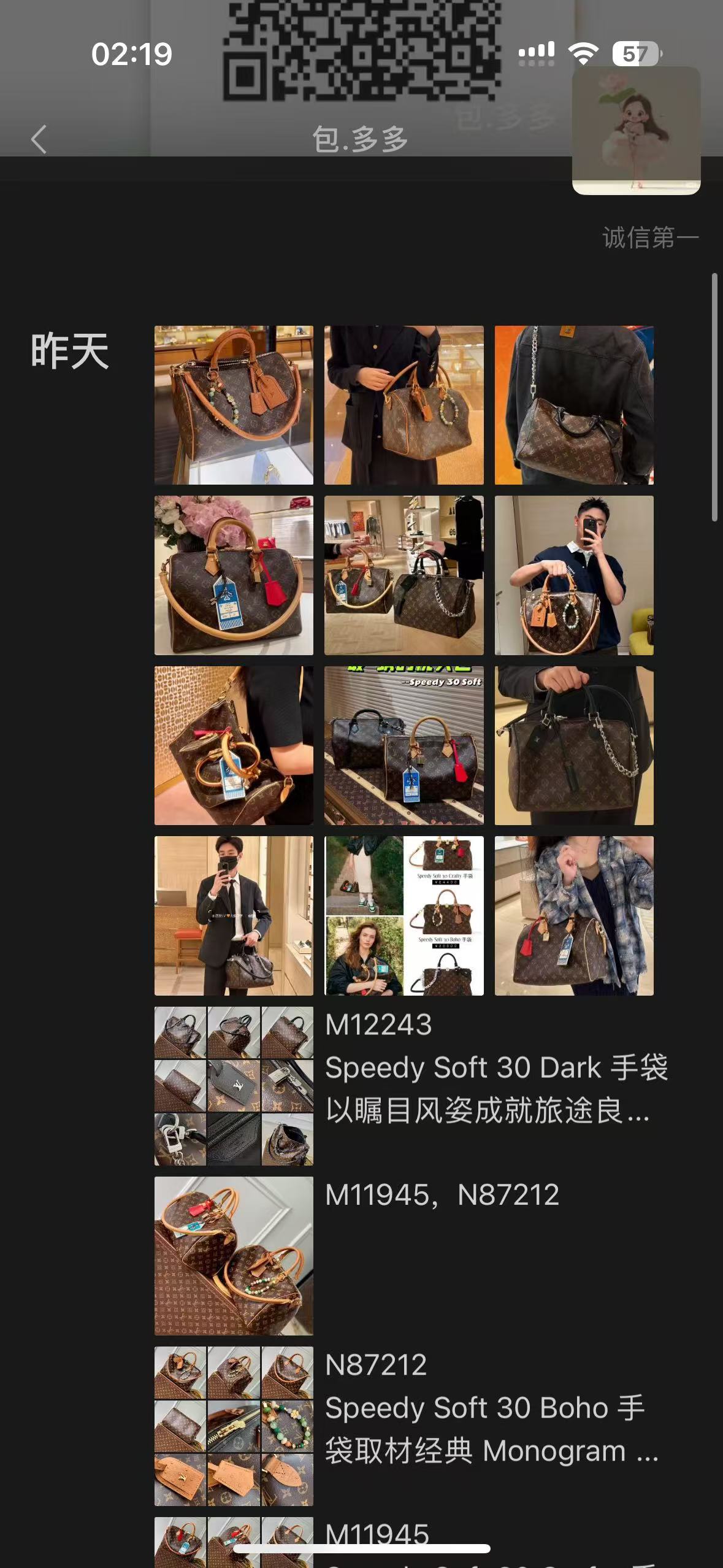The width and height of the screenshot is (723, 1568).
Task: View photo of dark bag with silver chain held
Action: [x=574, y=745]
